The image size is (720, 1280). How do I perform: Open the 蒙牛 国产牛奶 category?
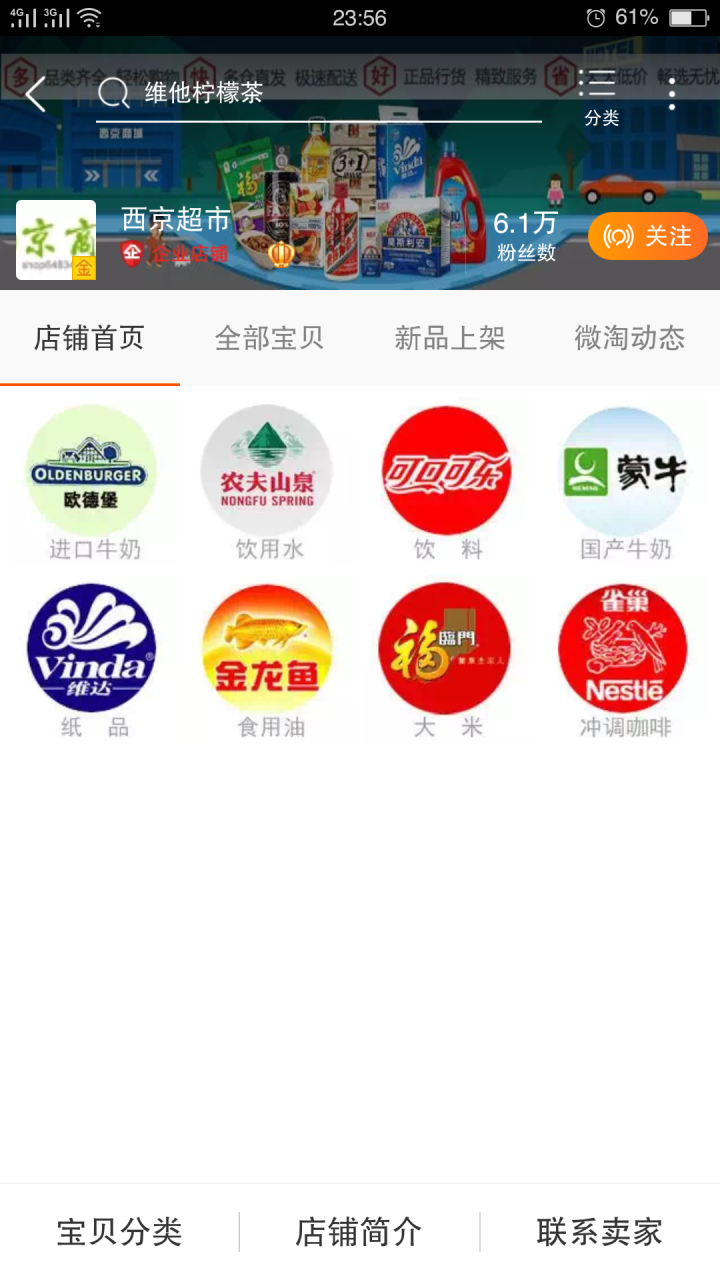pyautogui.click(x=625, y=484)
